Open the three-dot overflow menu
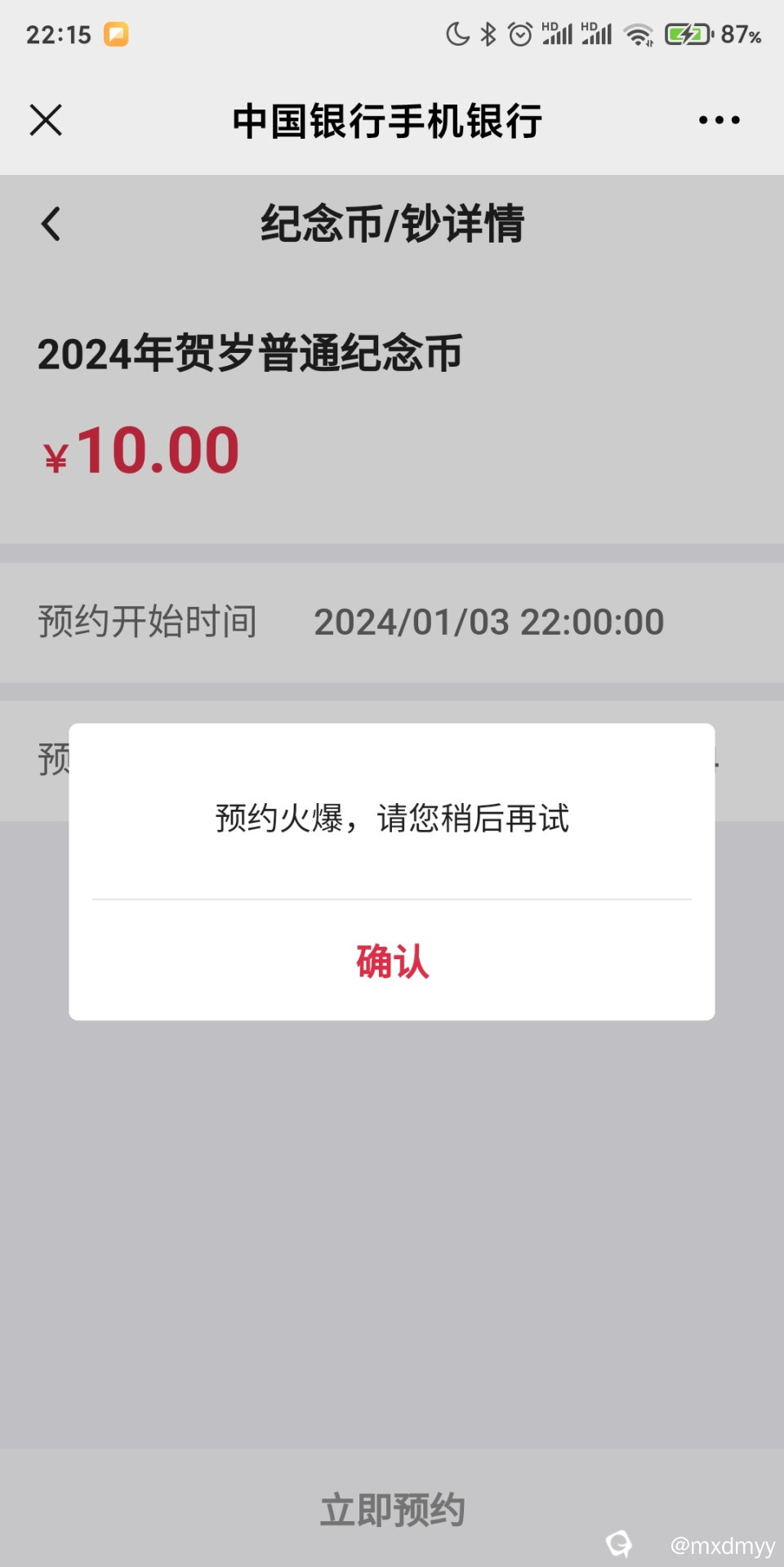The width and height of the screenshot is (784, 1567). [719, 120]
